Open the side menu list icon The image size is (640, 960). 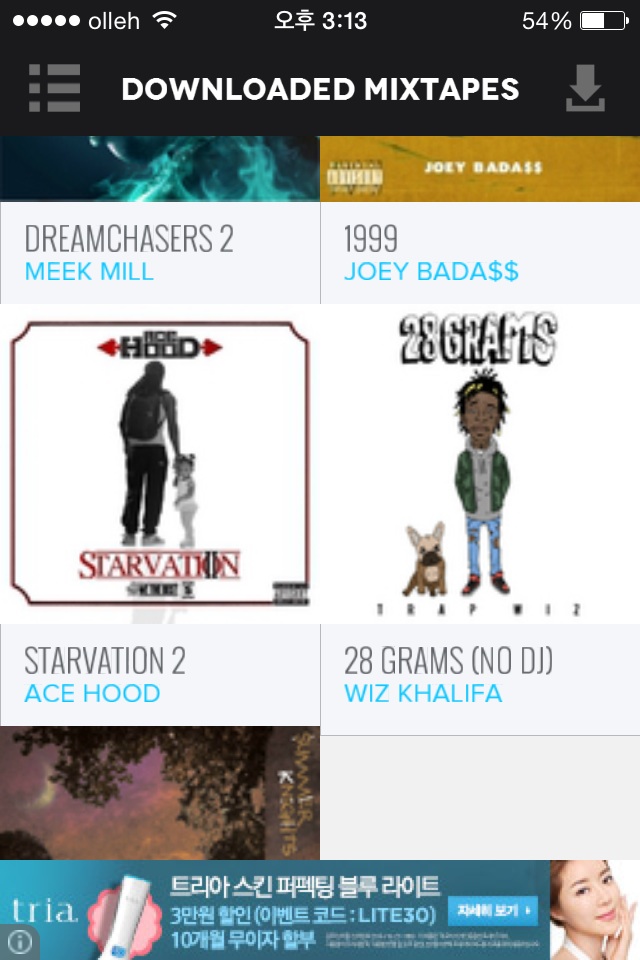point(54,88)
